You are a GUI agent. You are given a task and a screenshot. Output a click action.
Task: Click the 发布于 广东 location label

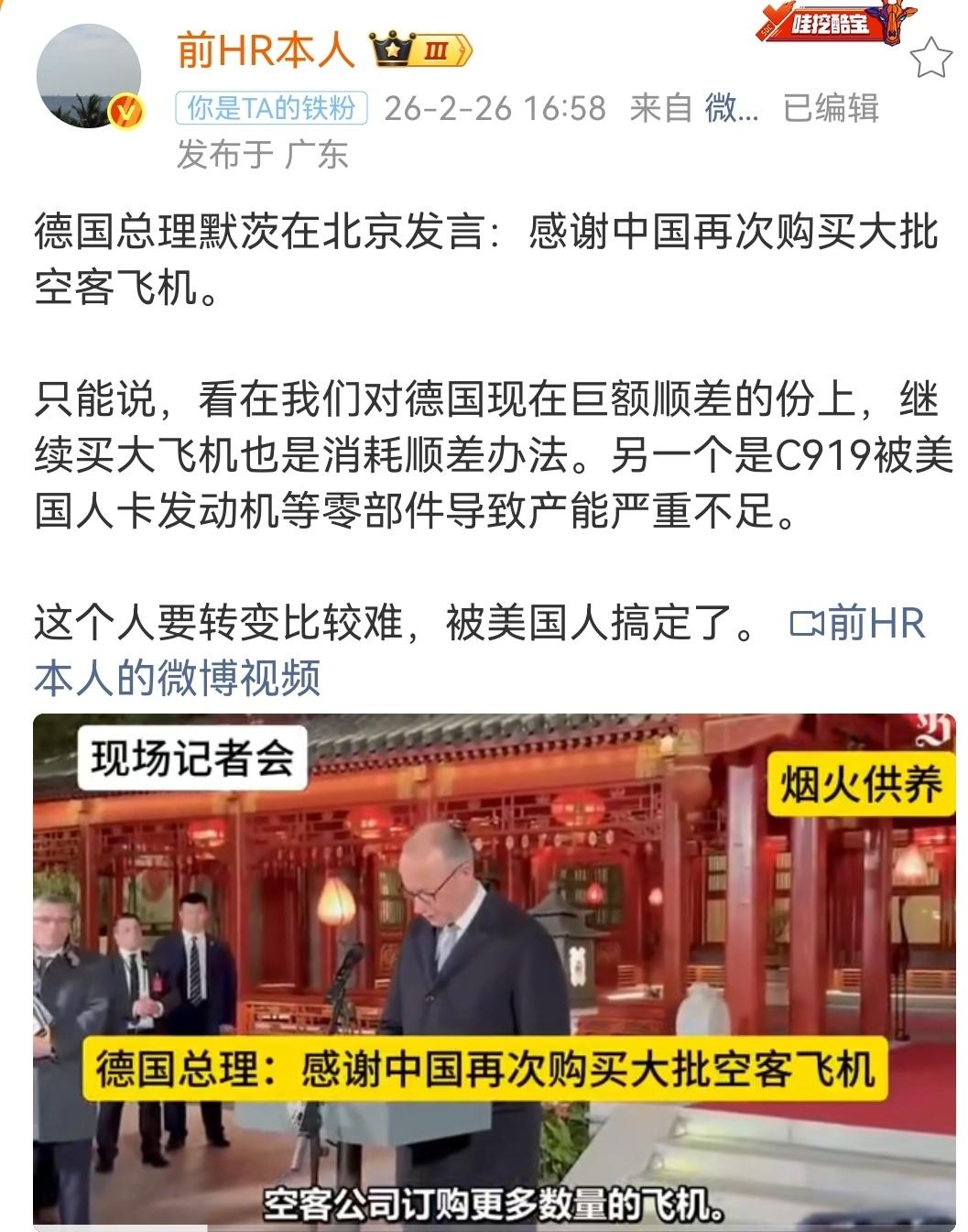coord(260,153)
